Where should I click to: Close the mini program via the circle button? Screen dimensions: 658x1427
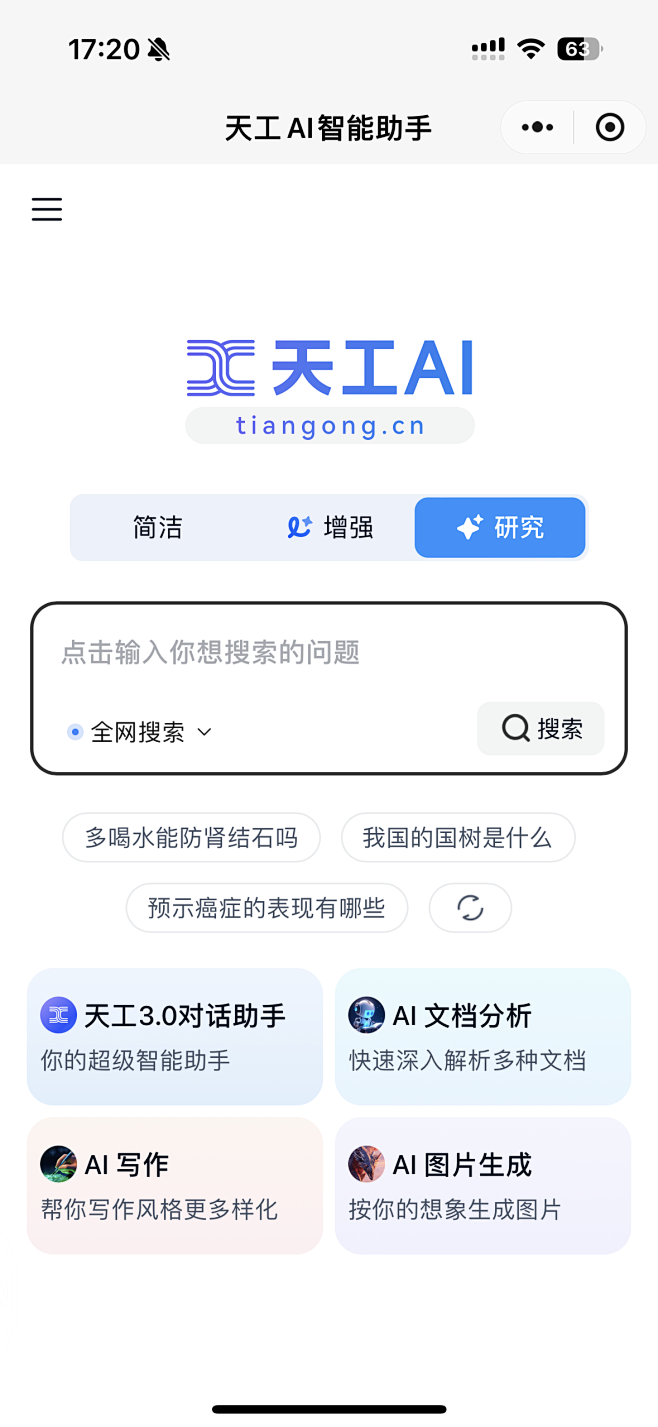(x=609, y=128)
